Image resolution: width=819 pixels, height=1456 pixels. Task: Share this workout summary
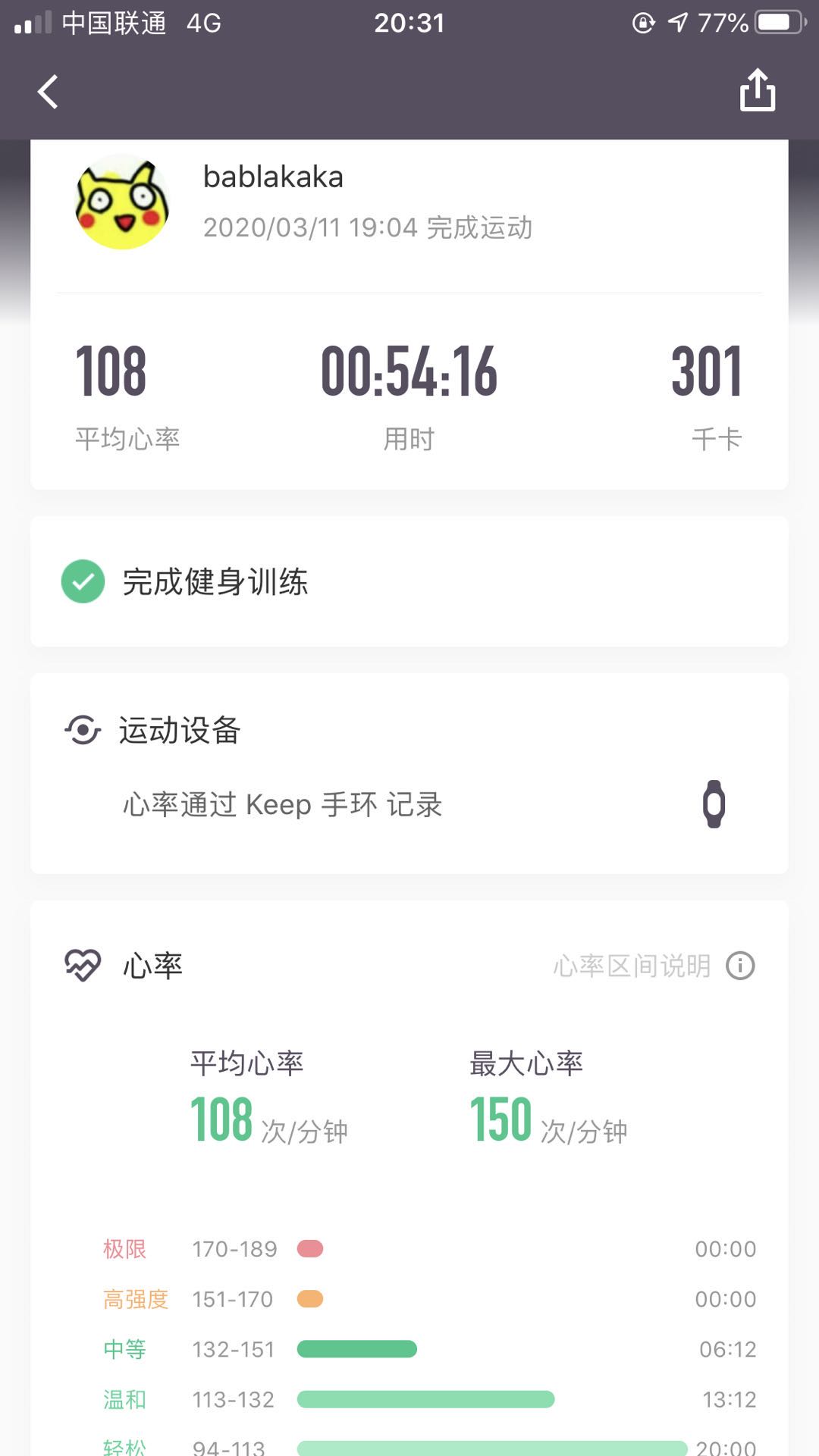click(x=757, y=91)
